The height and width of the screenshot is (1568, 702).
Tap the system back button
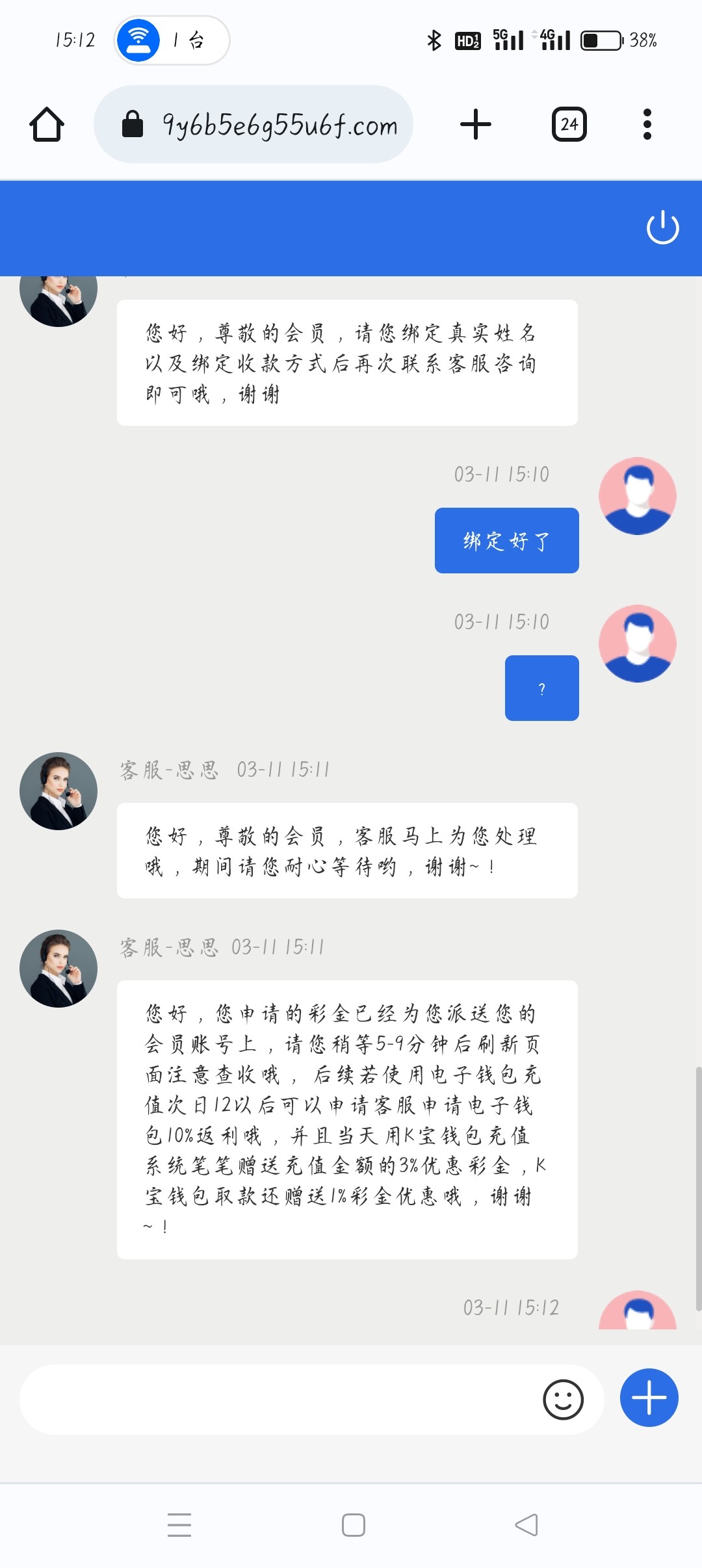point(526,1524)
